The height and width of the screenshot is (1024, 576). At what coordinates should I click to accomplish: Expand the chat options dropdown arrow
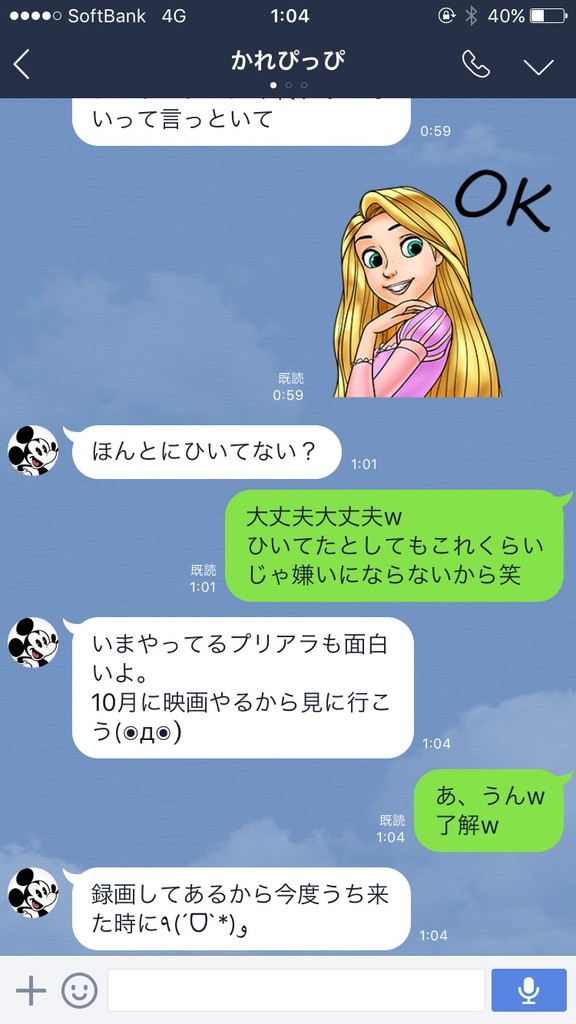pos(539,66)
